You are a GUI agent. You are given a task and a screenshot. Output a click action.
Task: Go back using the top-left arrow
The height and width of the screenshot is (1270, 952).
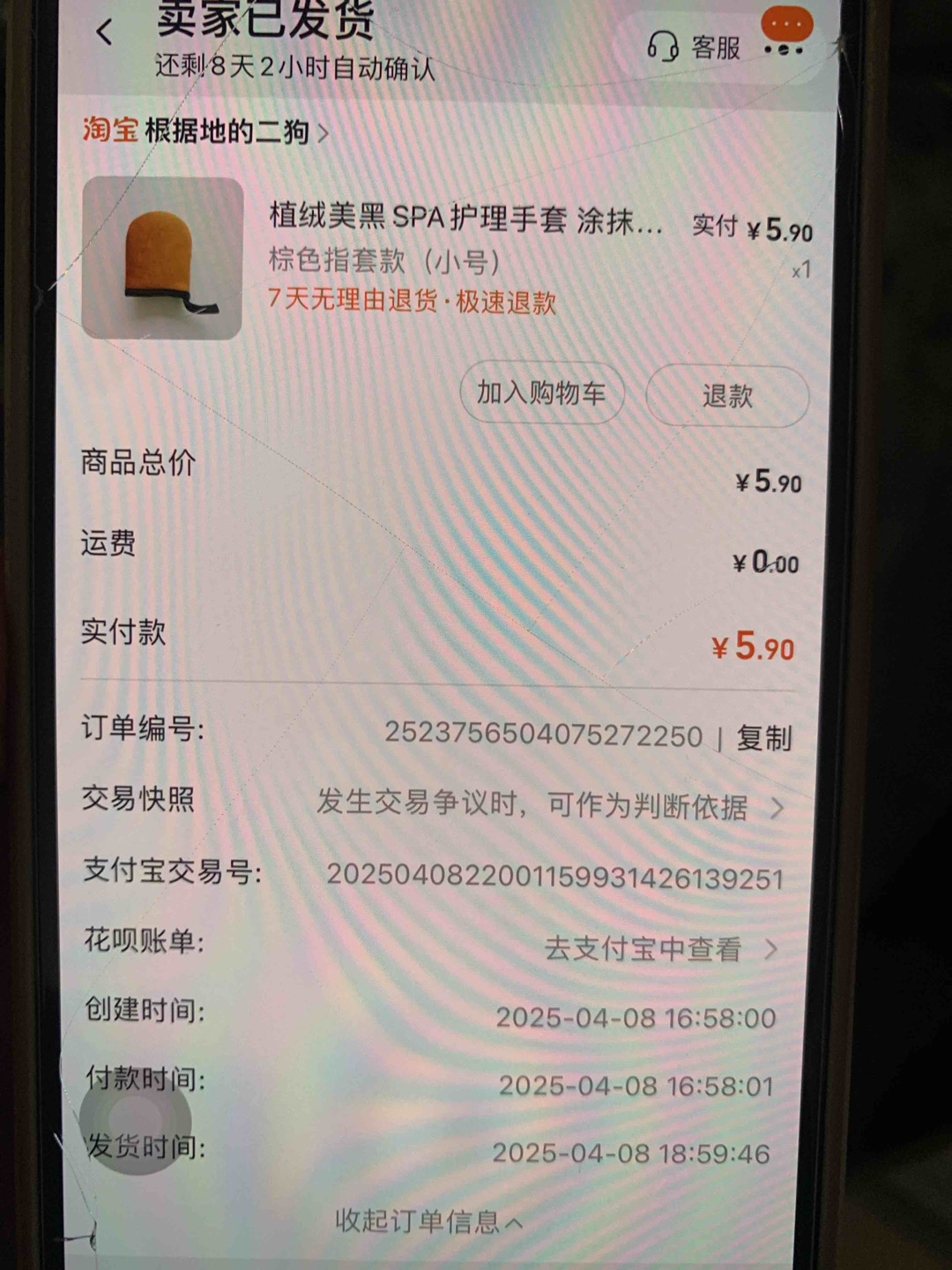click(104, 34)
